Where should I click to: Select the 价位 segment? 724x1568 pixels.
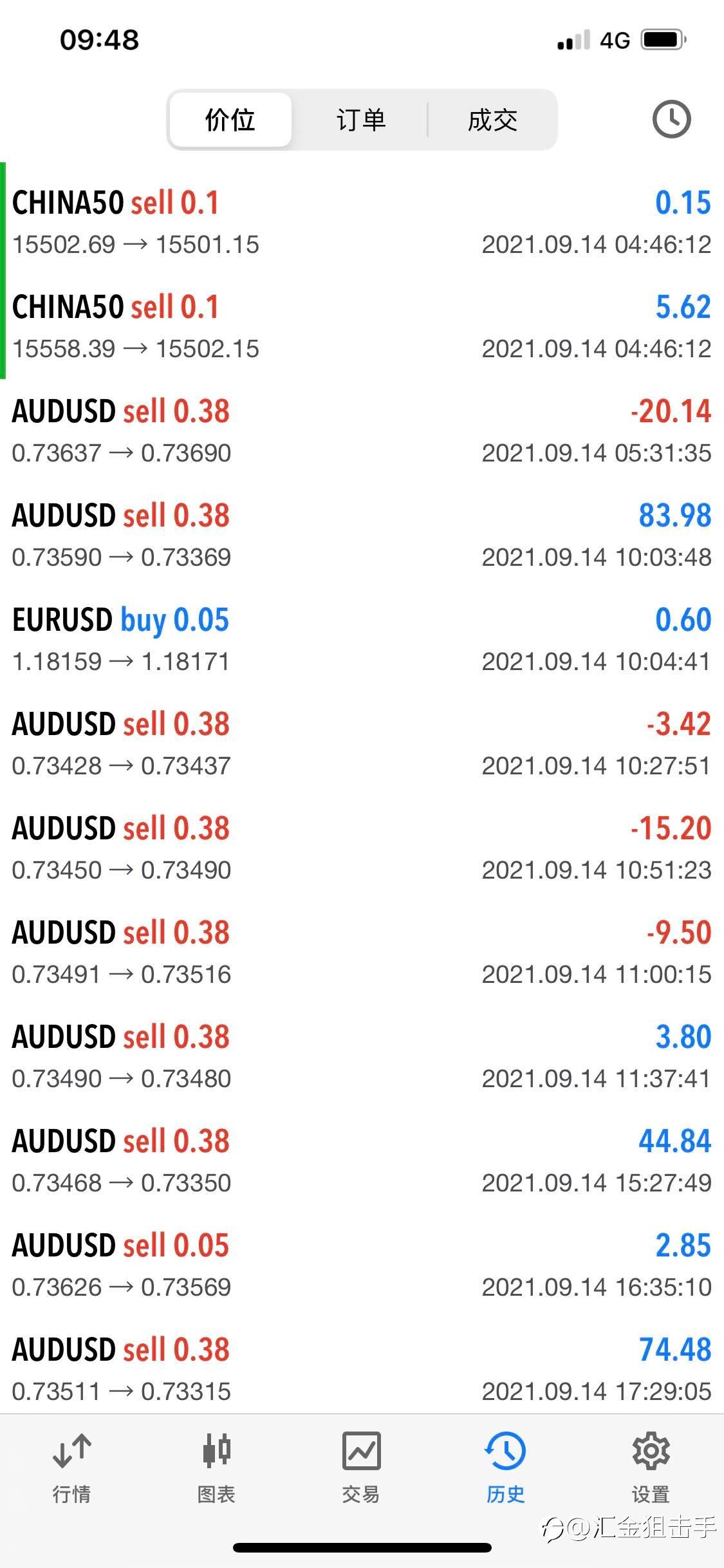point(230,120)
